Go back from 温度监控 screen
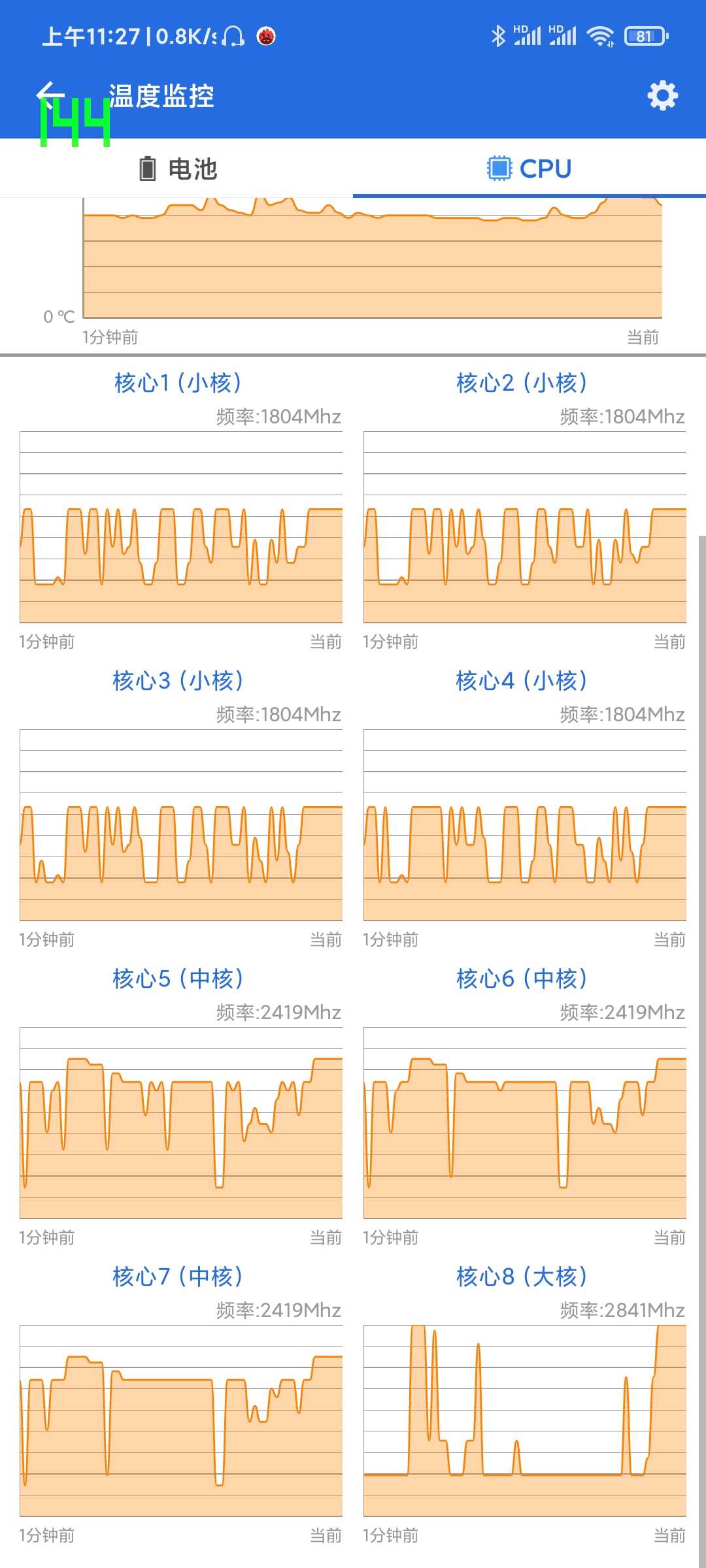The image size is (706, 1568). coord(50,95)
